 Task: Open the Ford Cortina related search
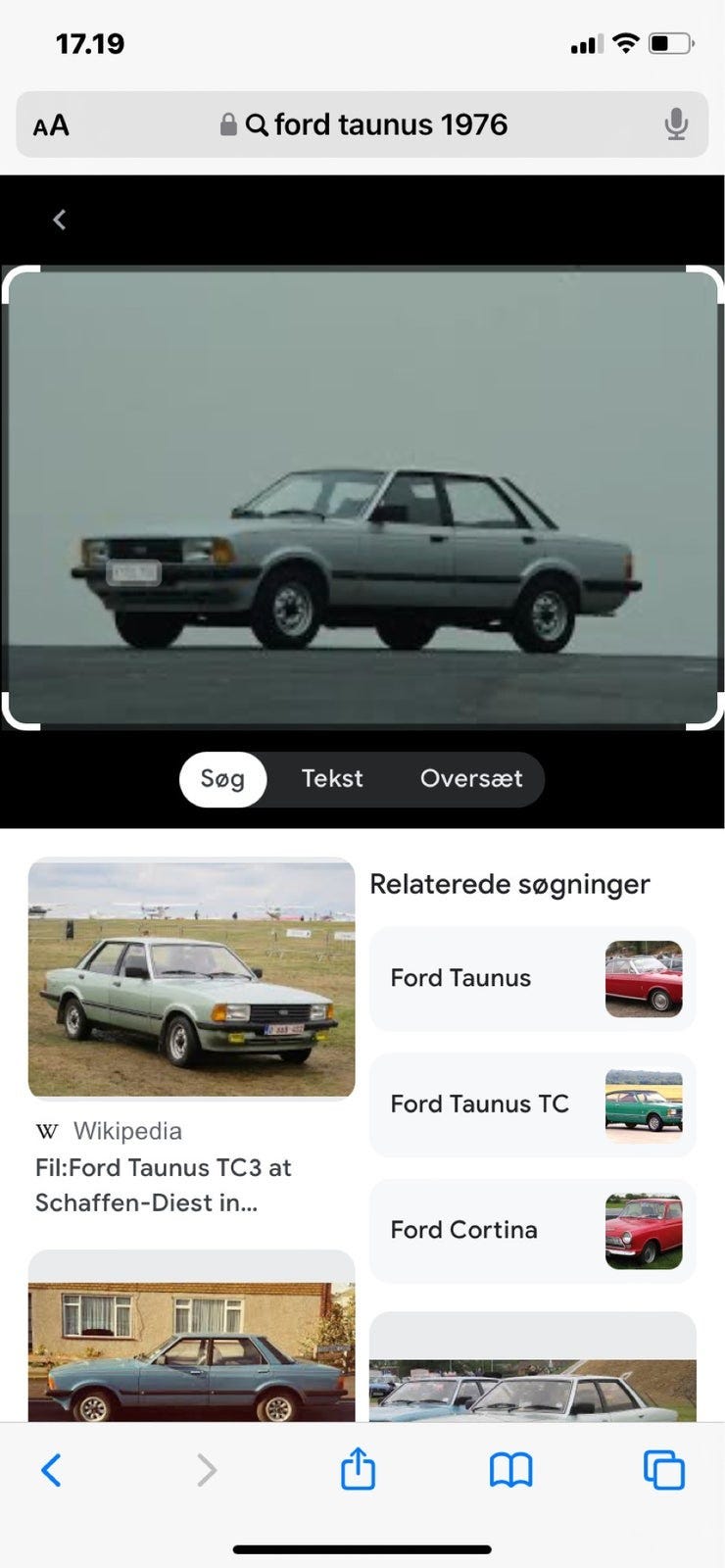532,1230
